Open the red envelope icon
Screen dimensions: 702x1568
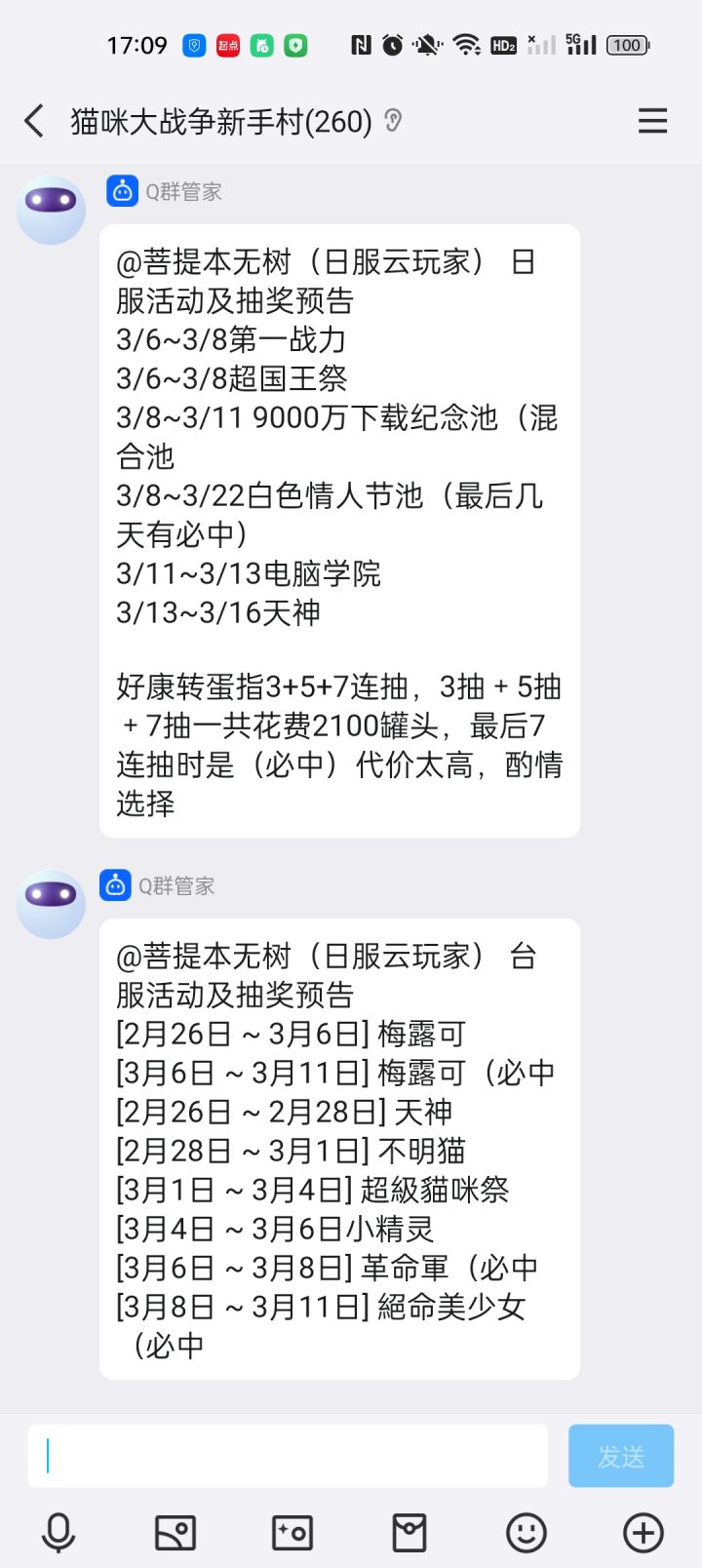tap(409, 1533)
